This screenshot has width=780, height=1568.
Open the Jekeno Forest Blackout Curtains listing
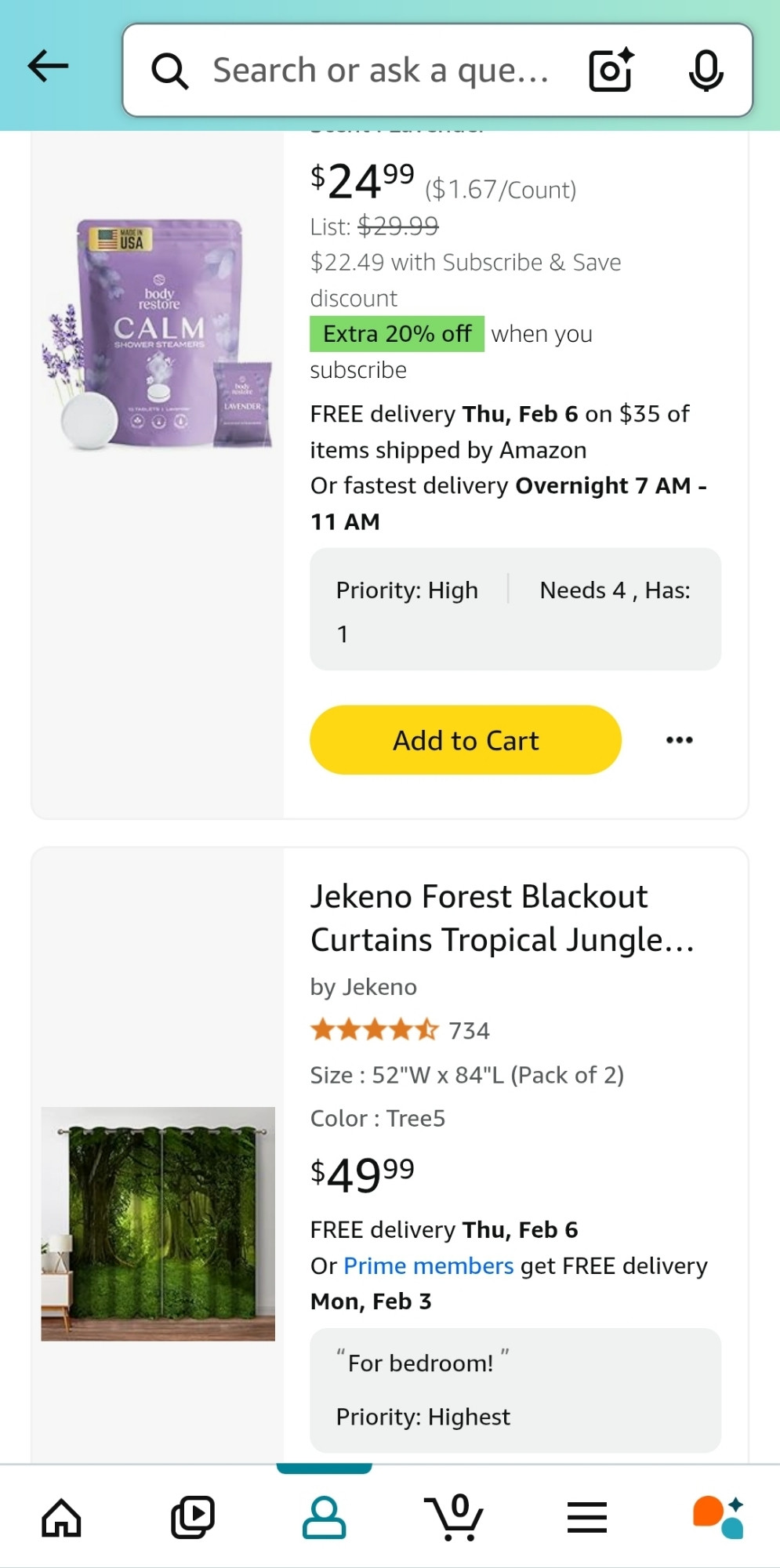point(502,918)
